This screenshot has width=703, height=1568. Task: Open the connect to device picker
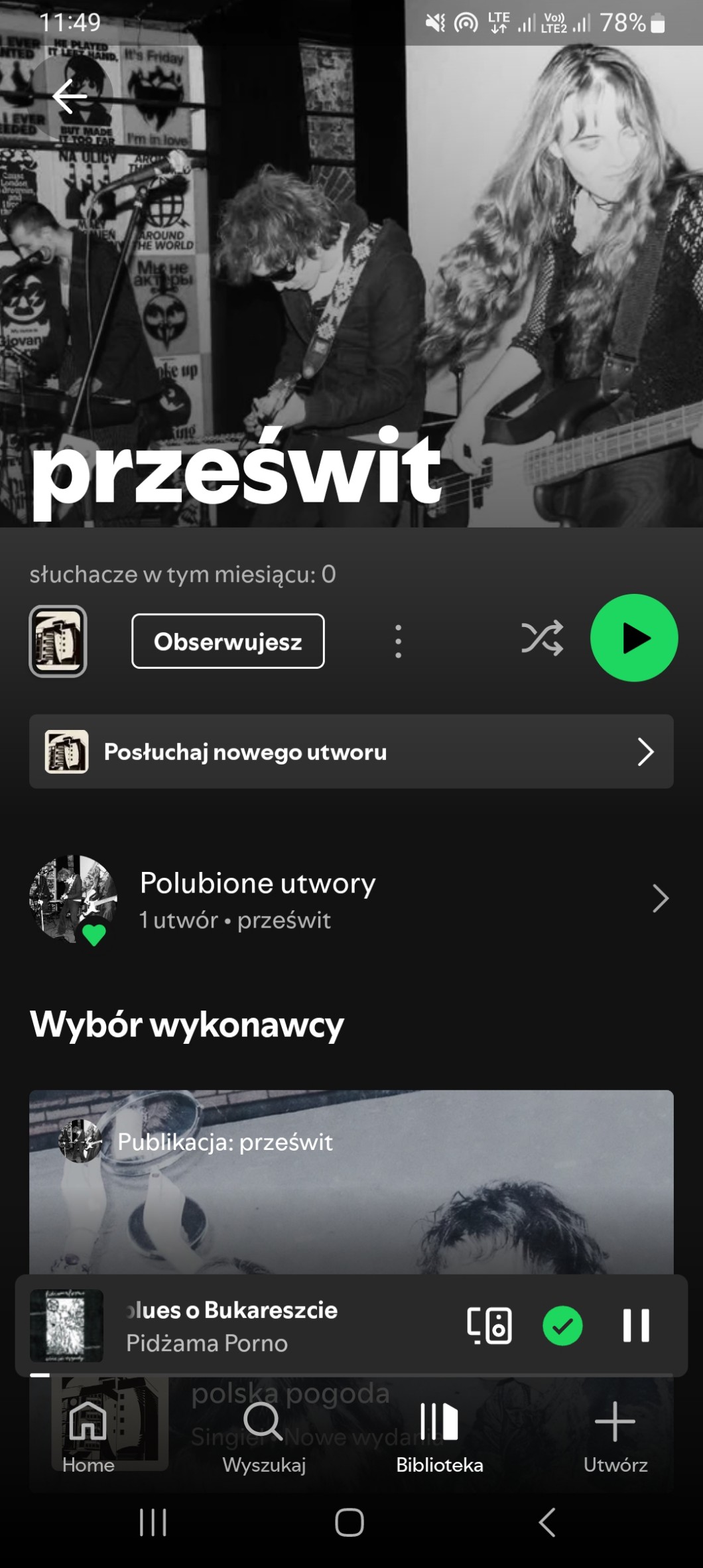coord(489,1325)
